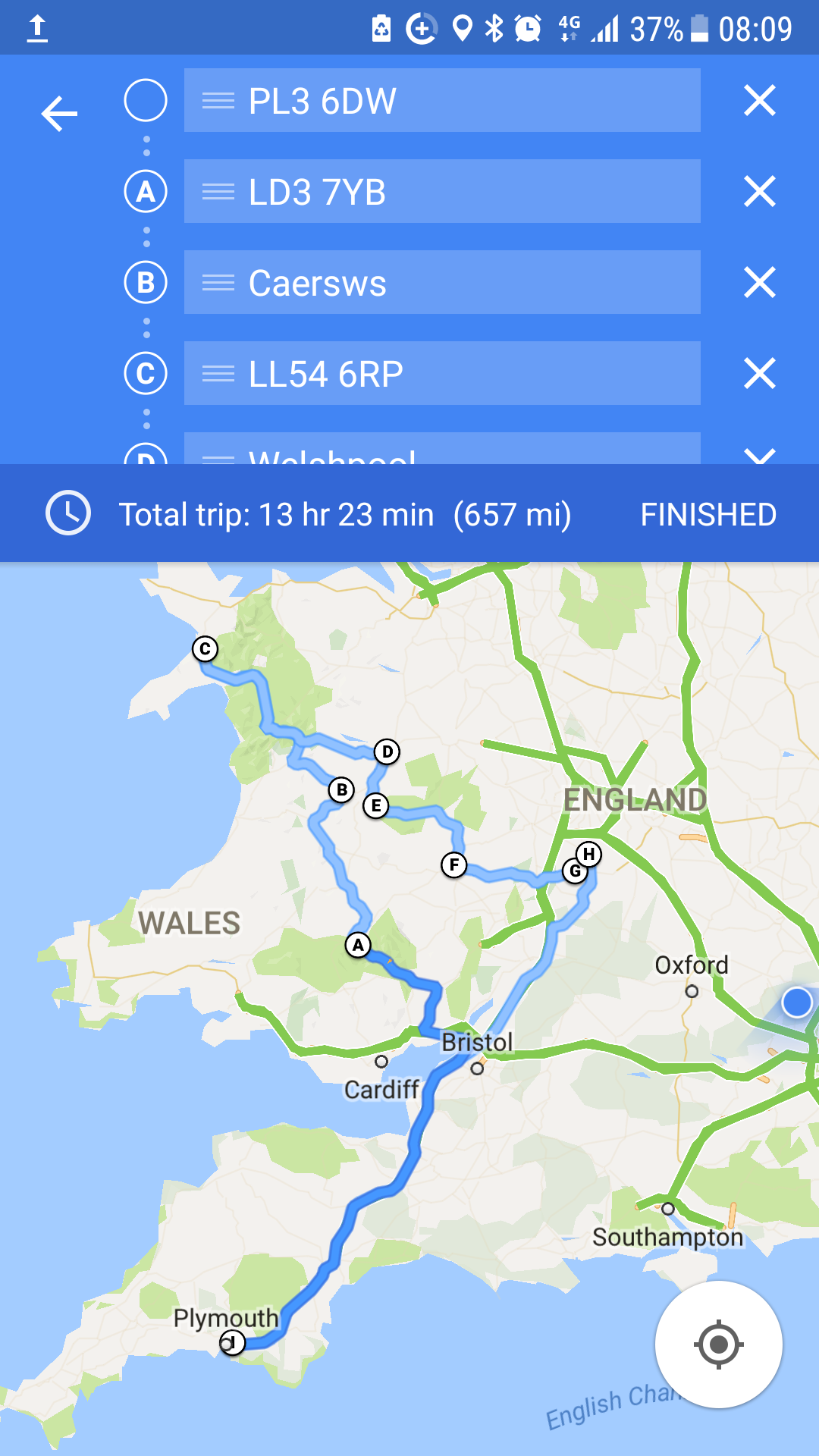Viewport: 819px width, 1456px height.
Task: Select marker F on the map
Action: [x=453, y=864]
